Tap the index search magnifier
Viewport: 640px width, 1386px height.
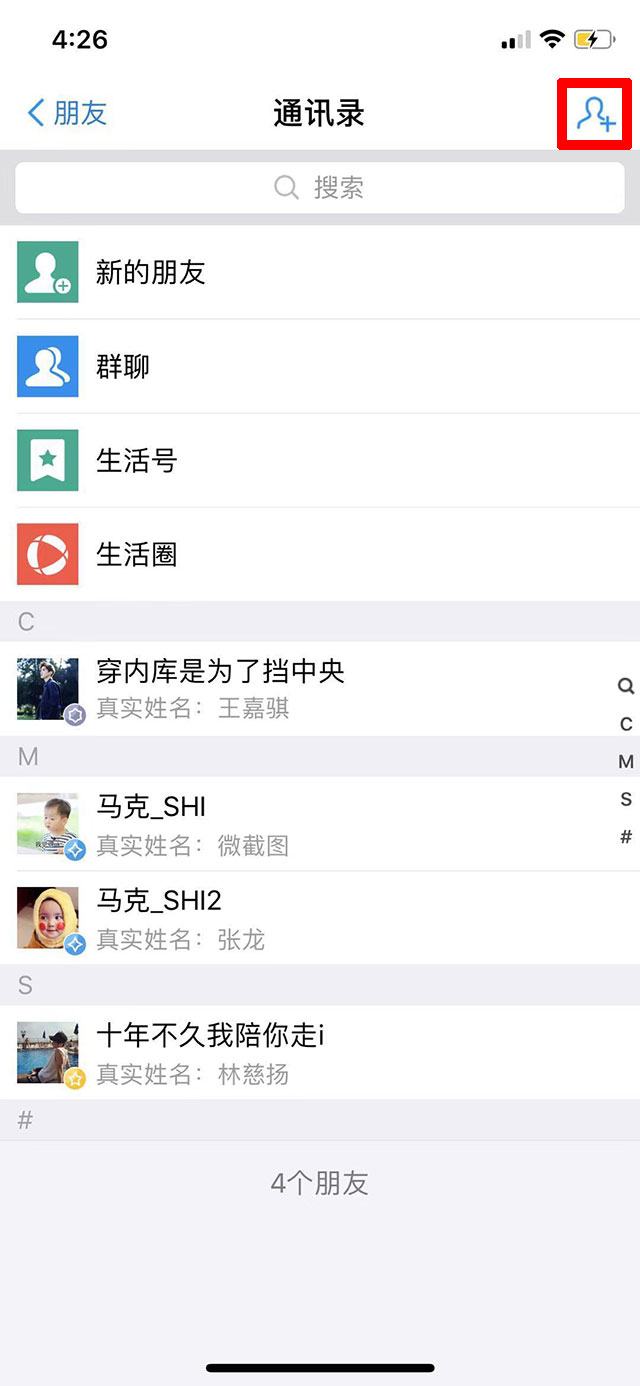[626, 686]
